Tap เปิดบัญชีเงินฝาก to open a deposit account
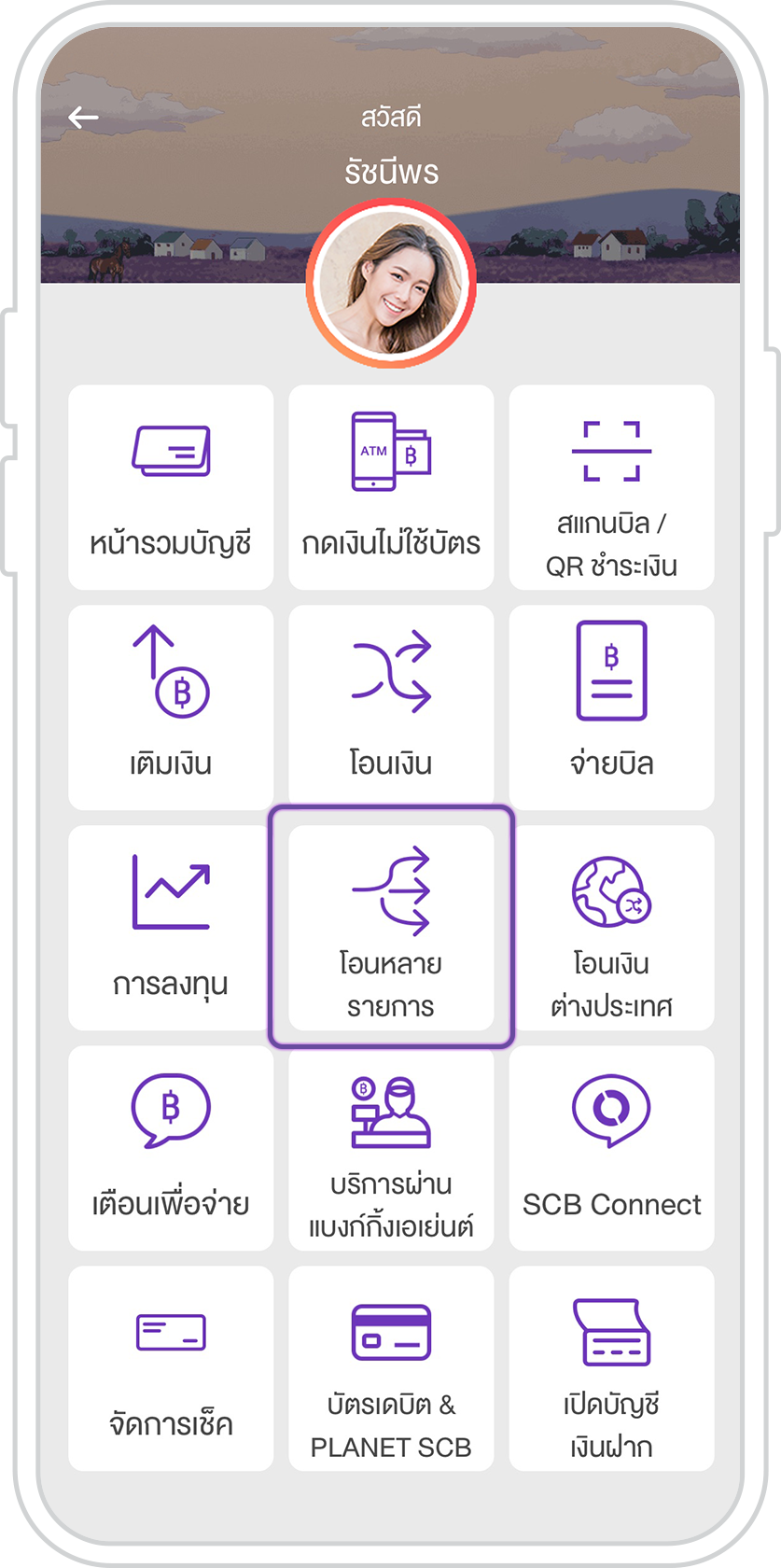This screenshot has height=1568, width=781. pos(611,1368)
